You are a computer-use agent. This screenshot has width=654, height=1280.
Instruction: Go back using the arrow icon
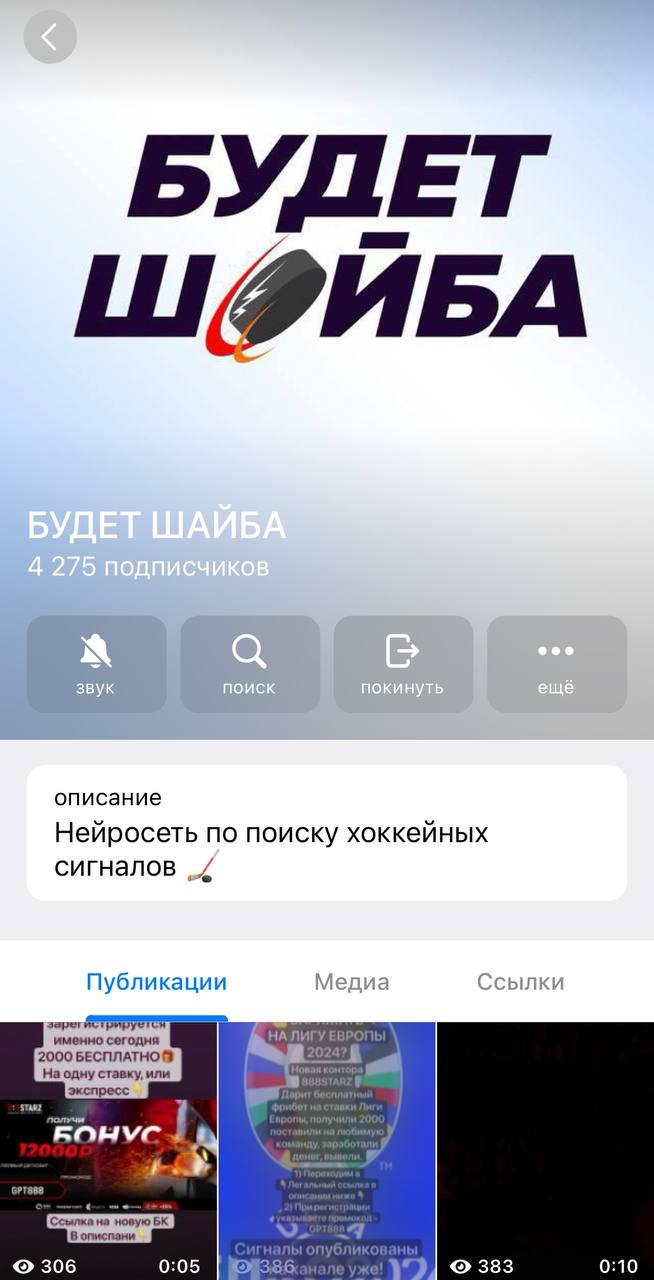click(50, 38)
